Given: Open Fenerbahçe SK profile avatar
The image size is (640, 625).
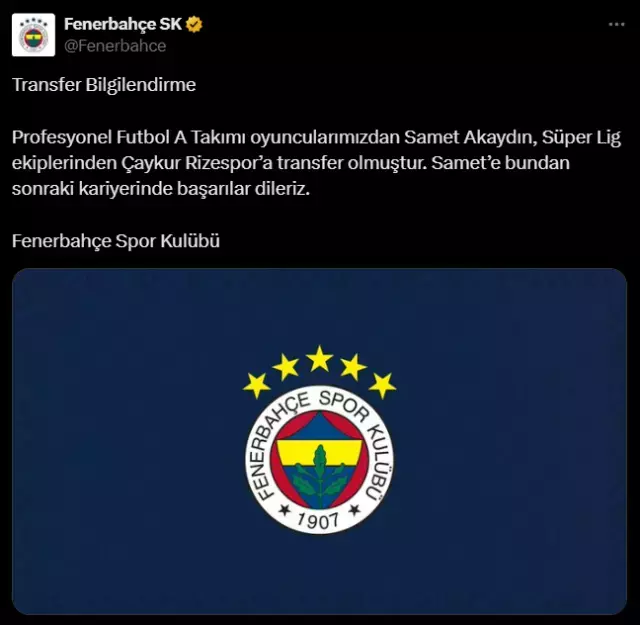Looking at the screenshot, I should coord(33,35).
